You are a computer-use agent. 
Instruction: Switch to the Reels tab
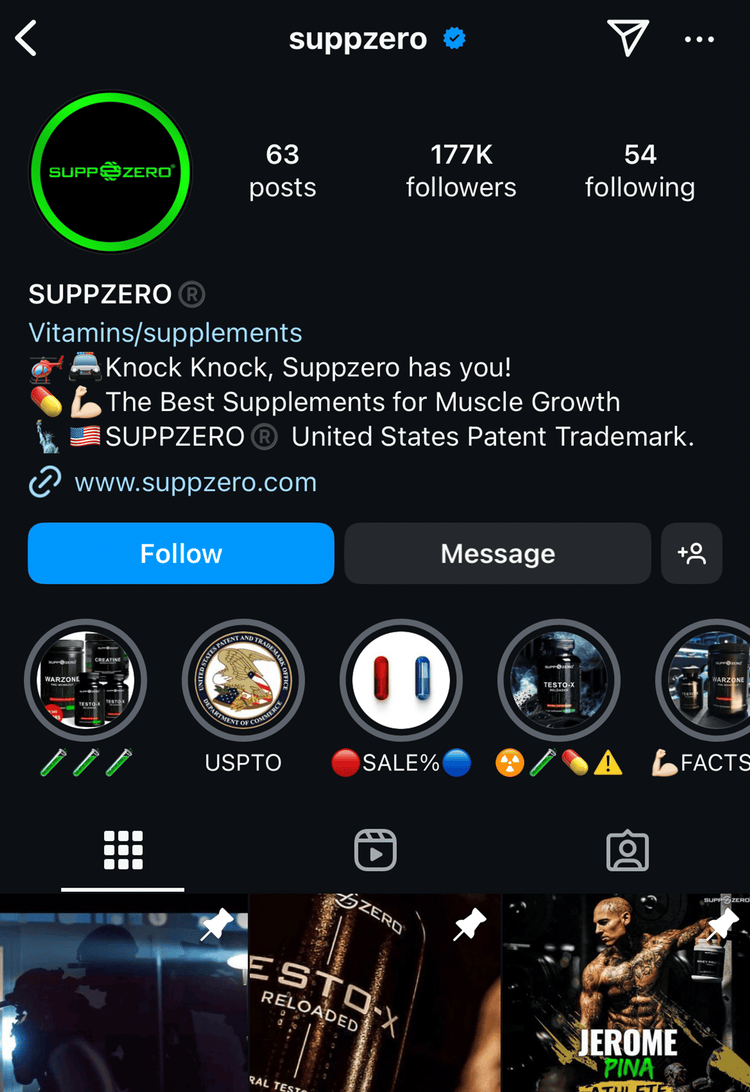[375, 851]
